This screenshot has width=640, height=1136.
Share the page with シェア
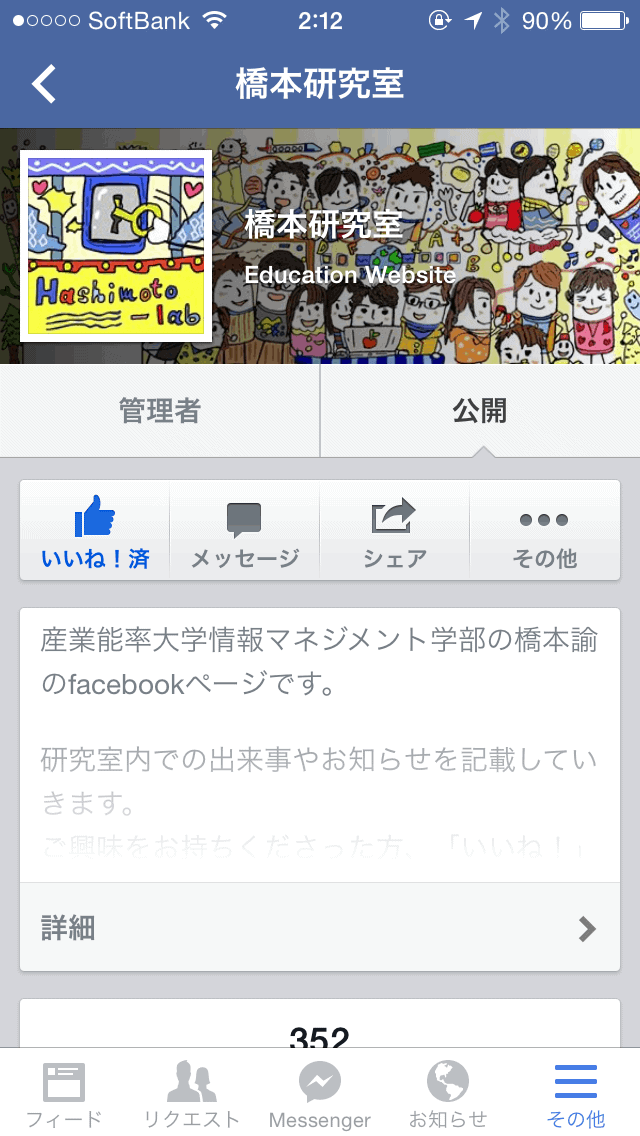tap(394, 531)
